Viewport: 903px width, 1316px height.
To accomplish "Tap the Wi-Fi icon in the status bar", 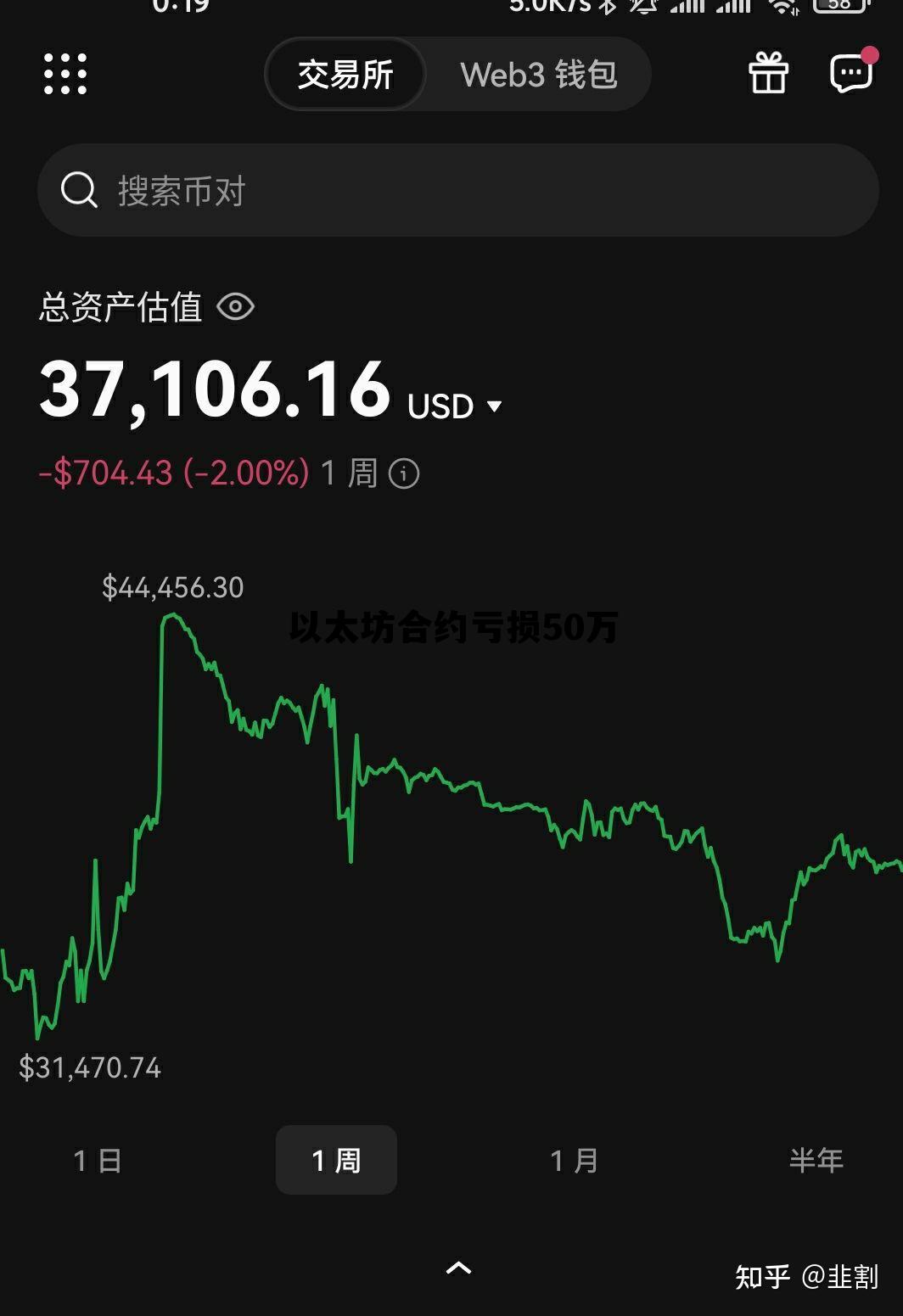I will pyautogui.click(x=782, y=7).
